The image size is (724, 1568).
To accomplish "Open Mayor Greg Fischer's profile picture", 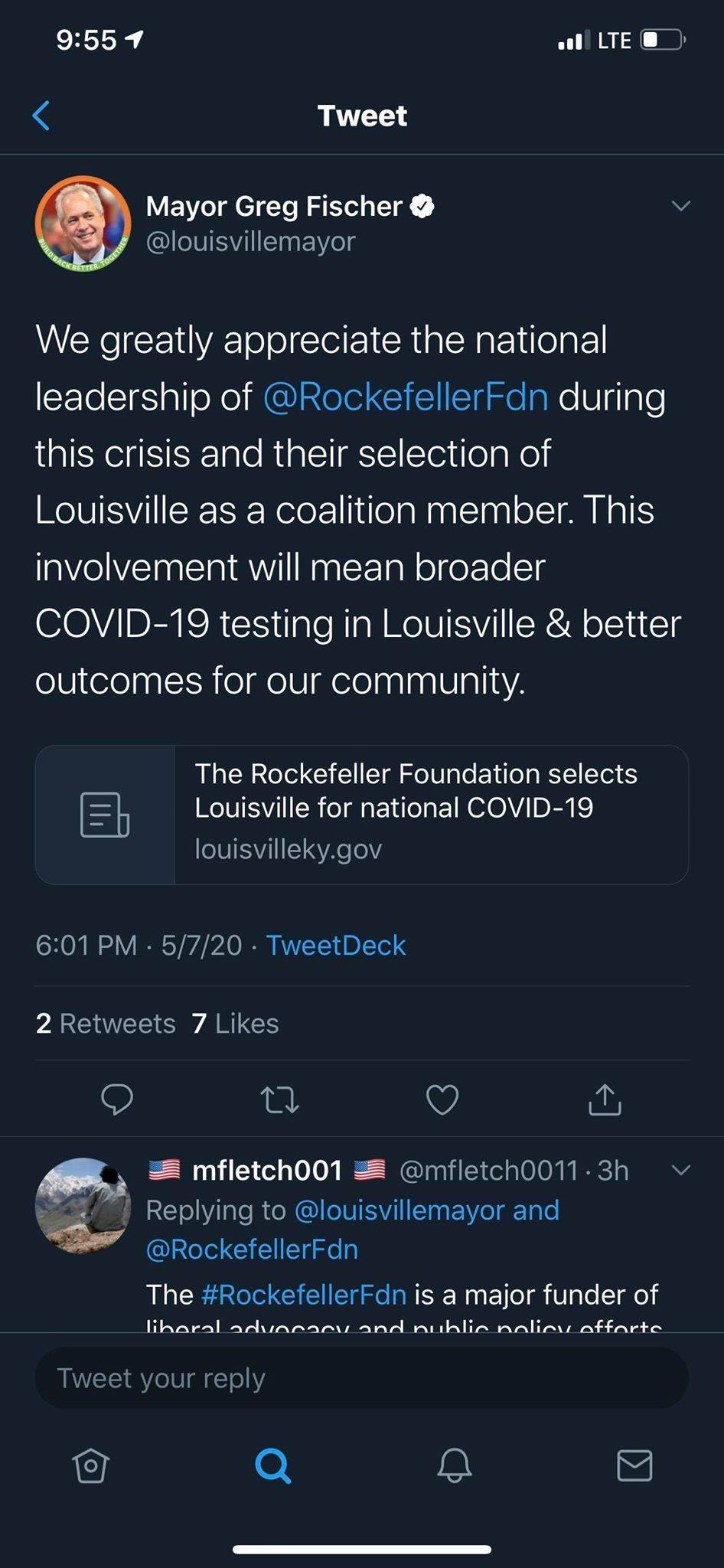I will click(83, 224).
